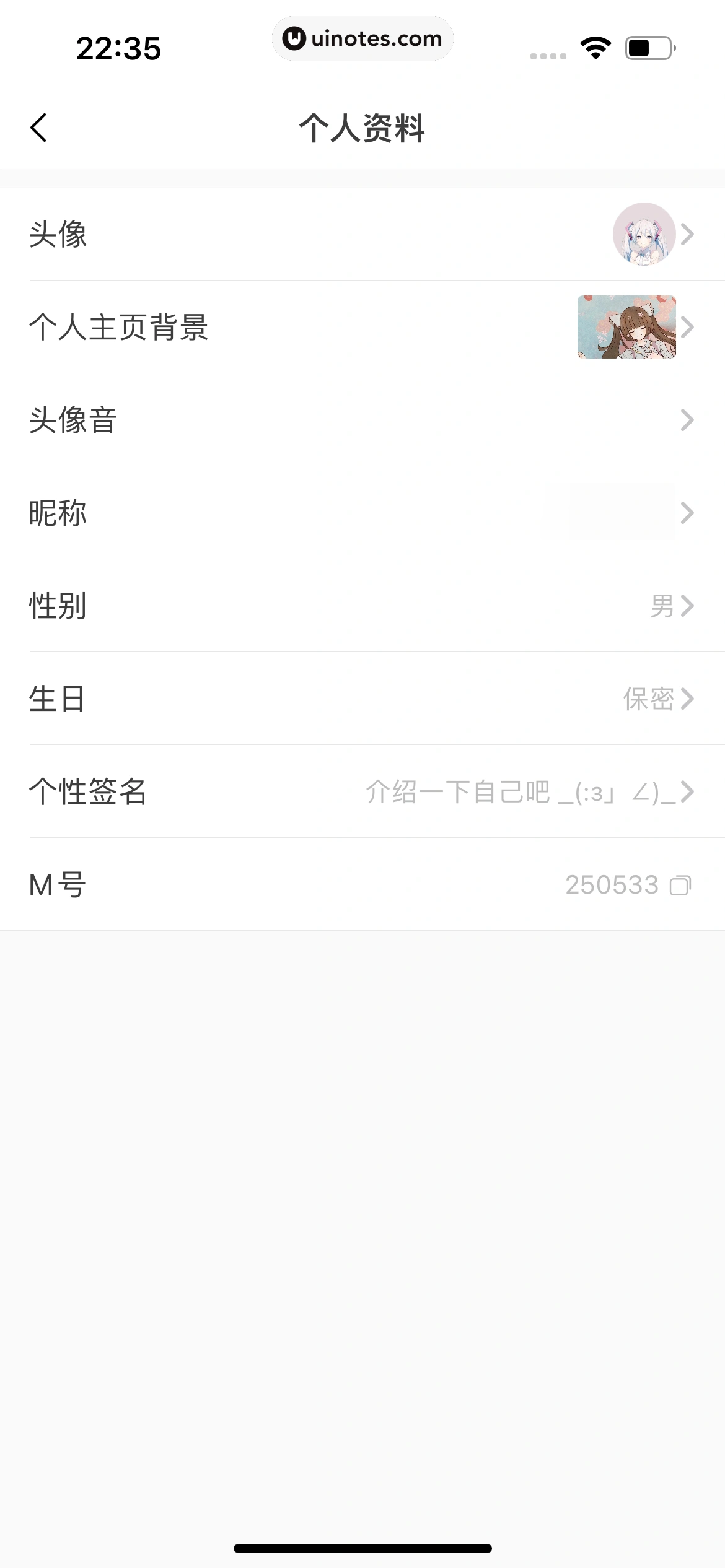This screenshot has height=1568, width=725.
Task: Click the uinotes.com pill in status bar
Action: pyautogui.click(x=362, y=38)
